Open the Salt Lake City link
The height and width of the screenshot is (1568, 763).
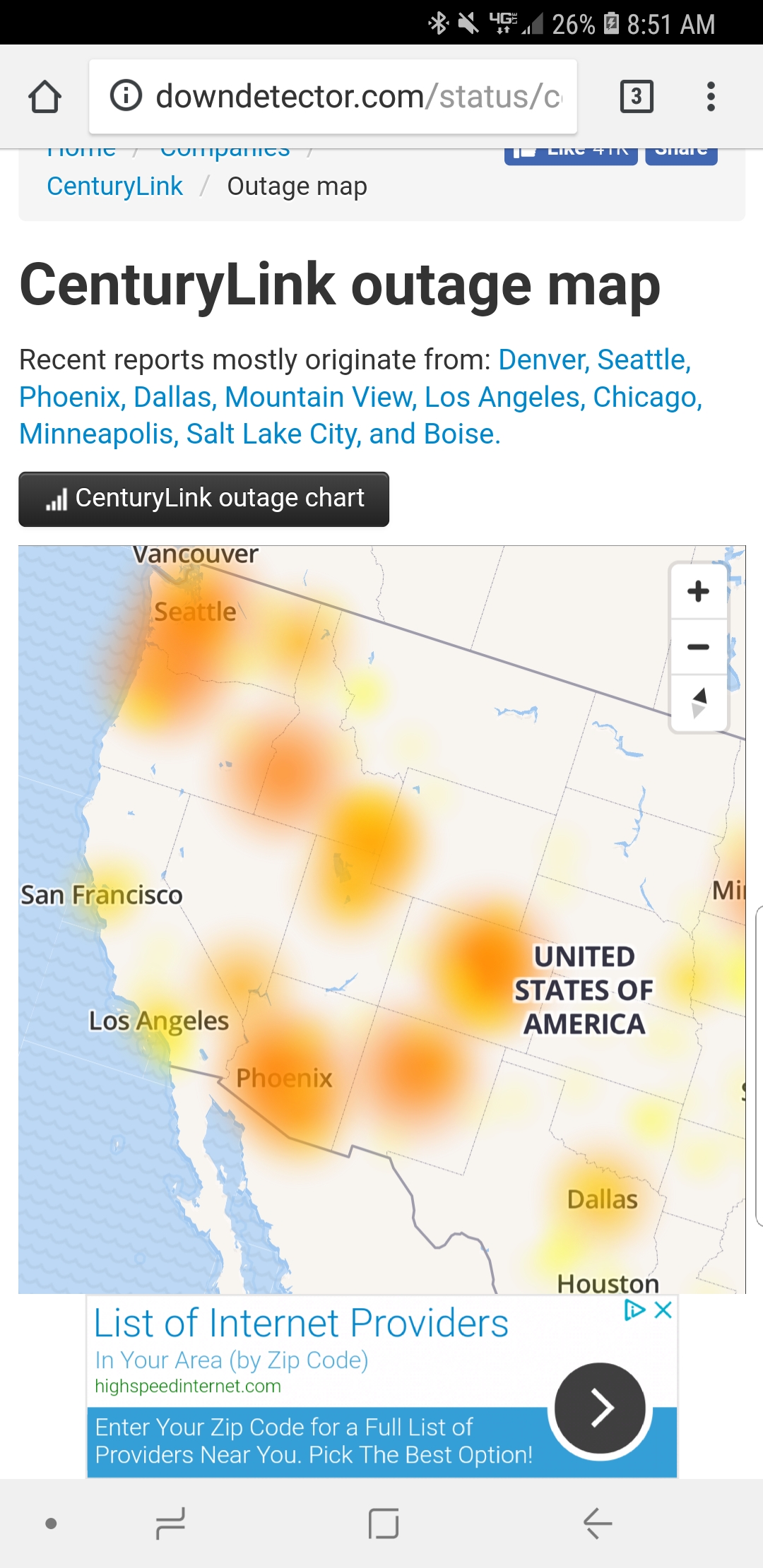(273, 434)
